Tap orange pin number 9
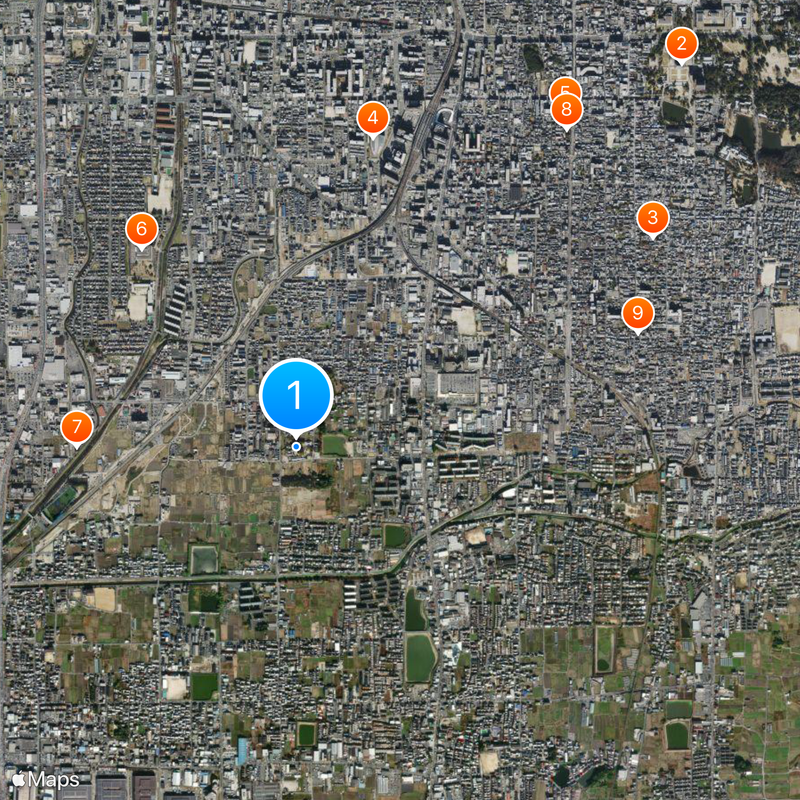Viewport: 800px width, 800px height. pyautogui.click(x=637, y=314)
